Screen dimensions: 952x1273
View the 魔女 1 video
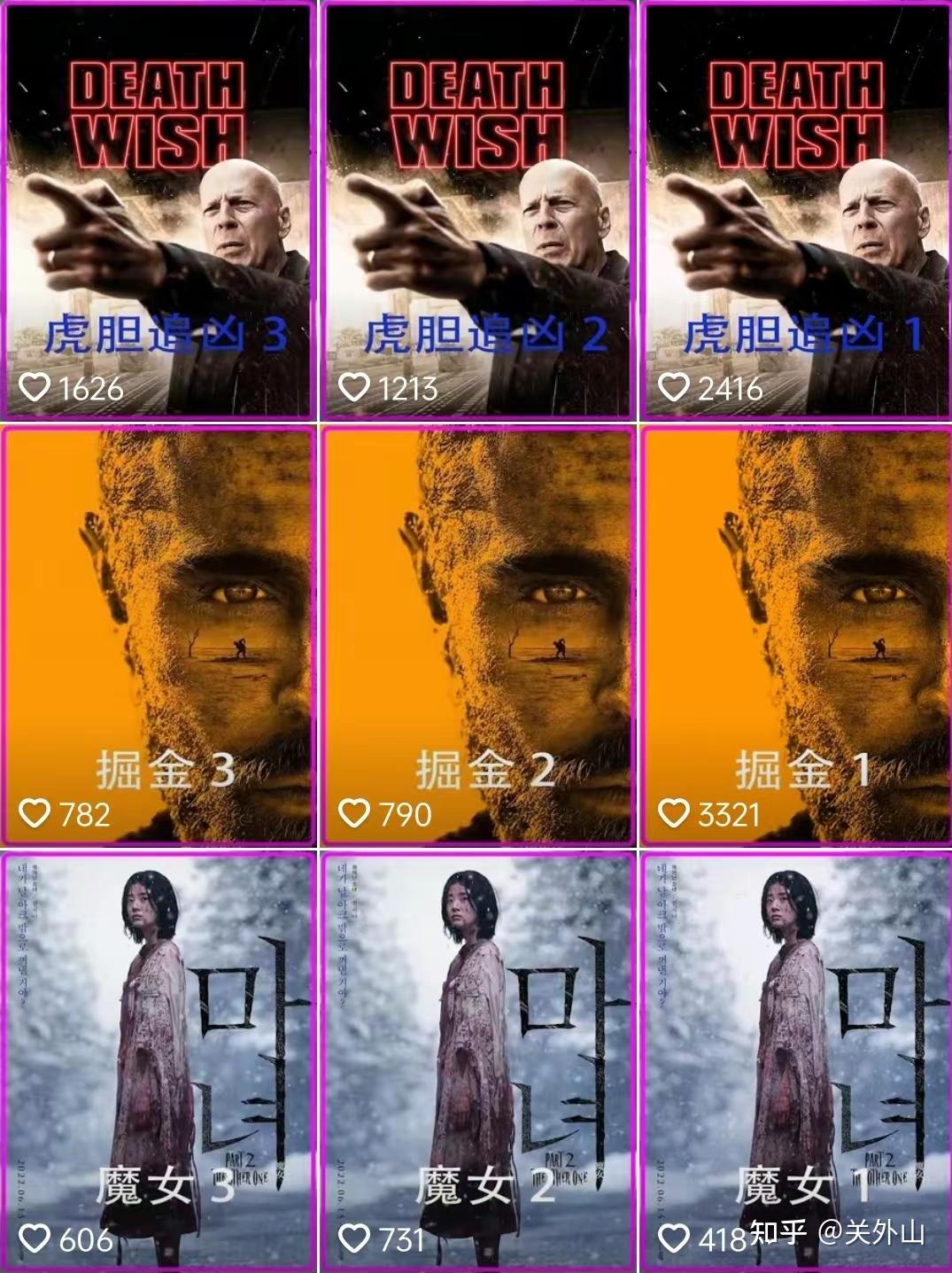pyautogui.click(x=797, y=1060)
